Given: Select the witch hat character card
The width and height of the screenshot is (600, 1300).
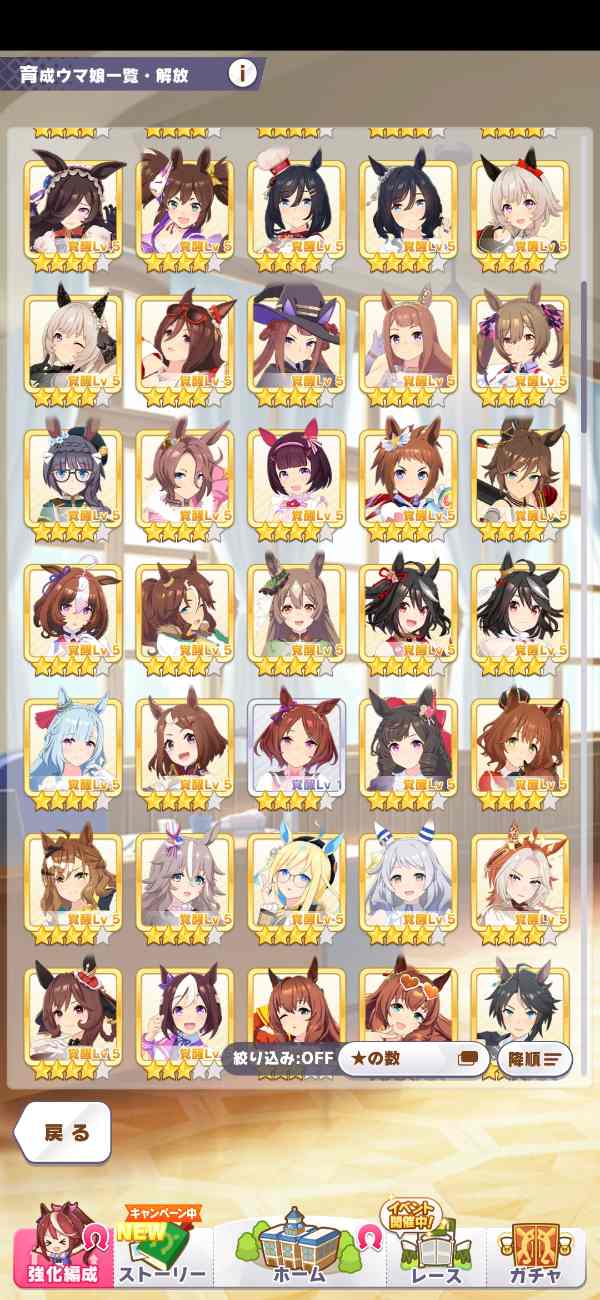Looking at the screenshot, I should (297, 344).
